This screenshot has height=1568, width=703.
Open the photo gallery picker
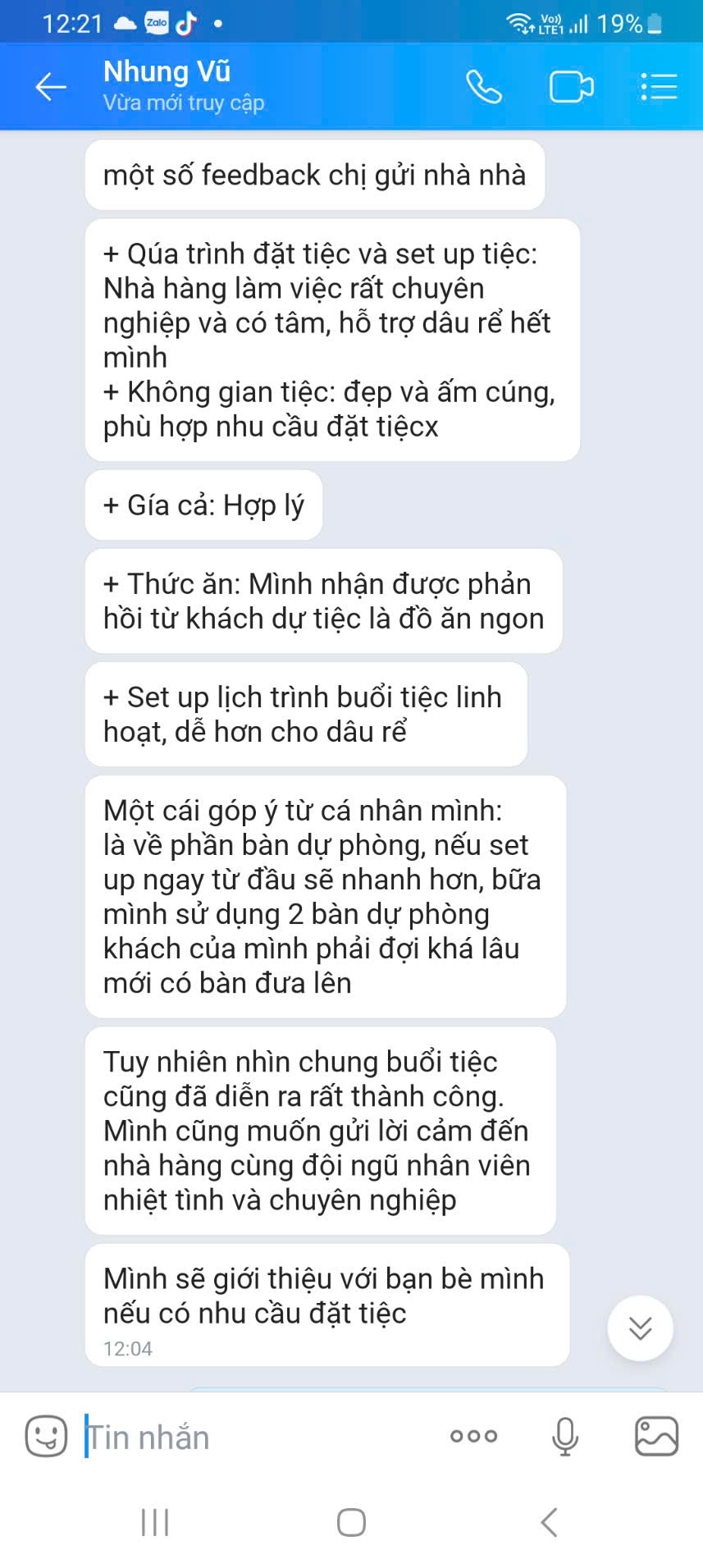[656, 1436]
